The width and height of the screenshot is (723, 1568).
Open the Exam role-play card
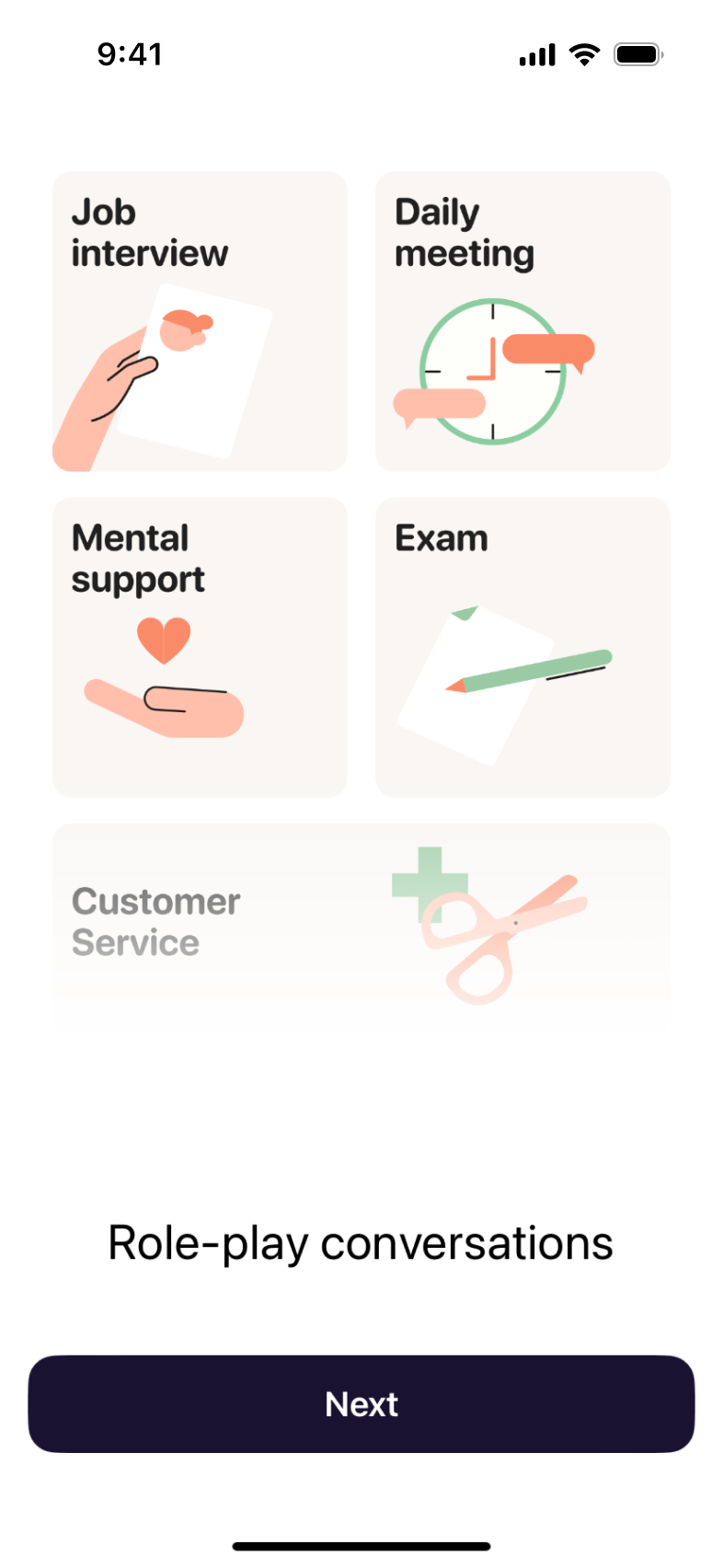tap(522, 647)
